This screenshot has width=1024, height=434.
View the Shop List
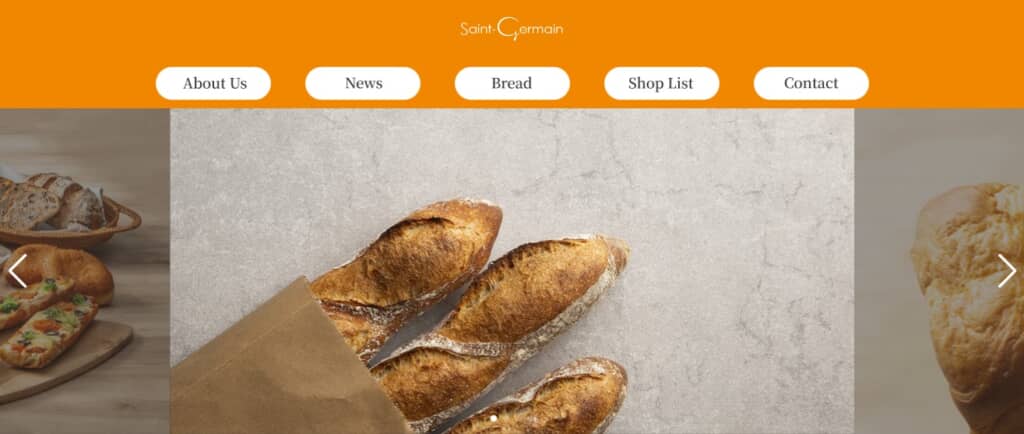point(661,84)
